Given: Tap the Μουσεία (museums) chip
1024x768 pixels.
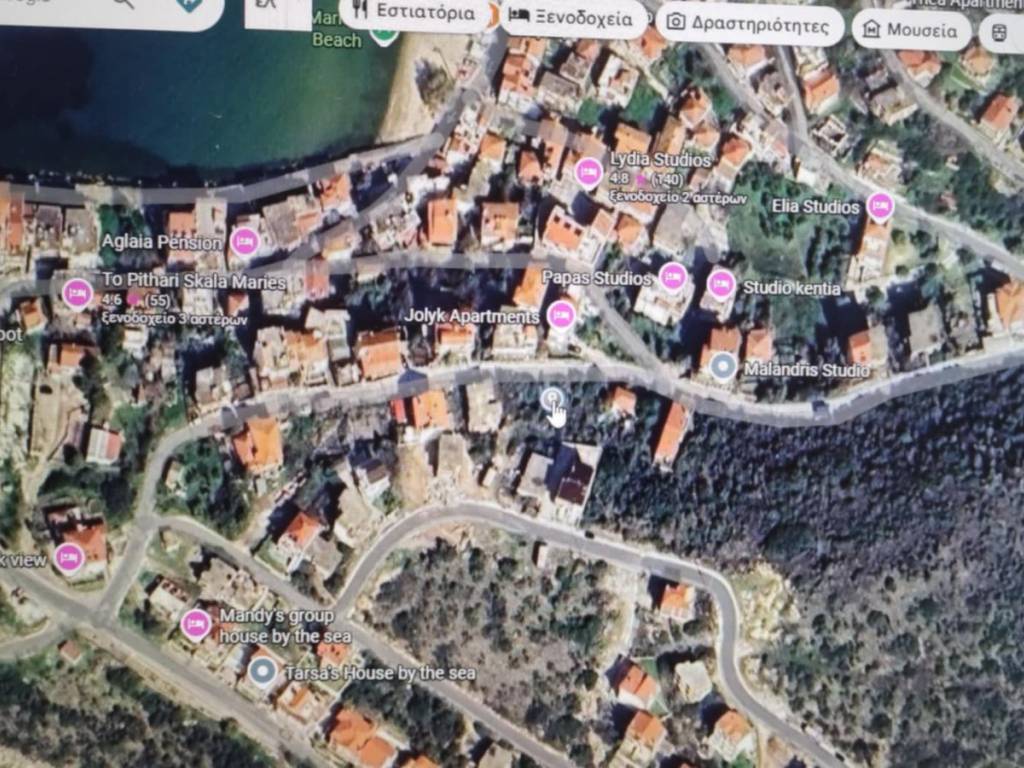Looking at the screenshot, I should pyautogui.click(x=910, y=30).
